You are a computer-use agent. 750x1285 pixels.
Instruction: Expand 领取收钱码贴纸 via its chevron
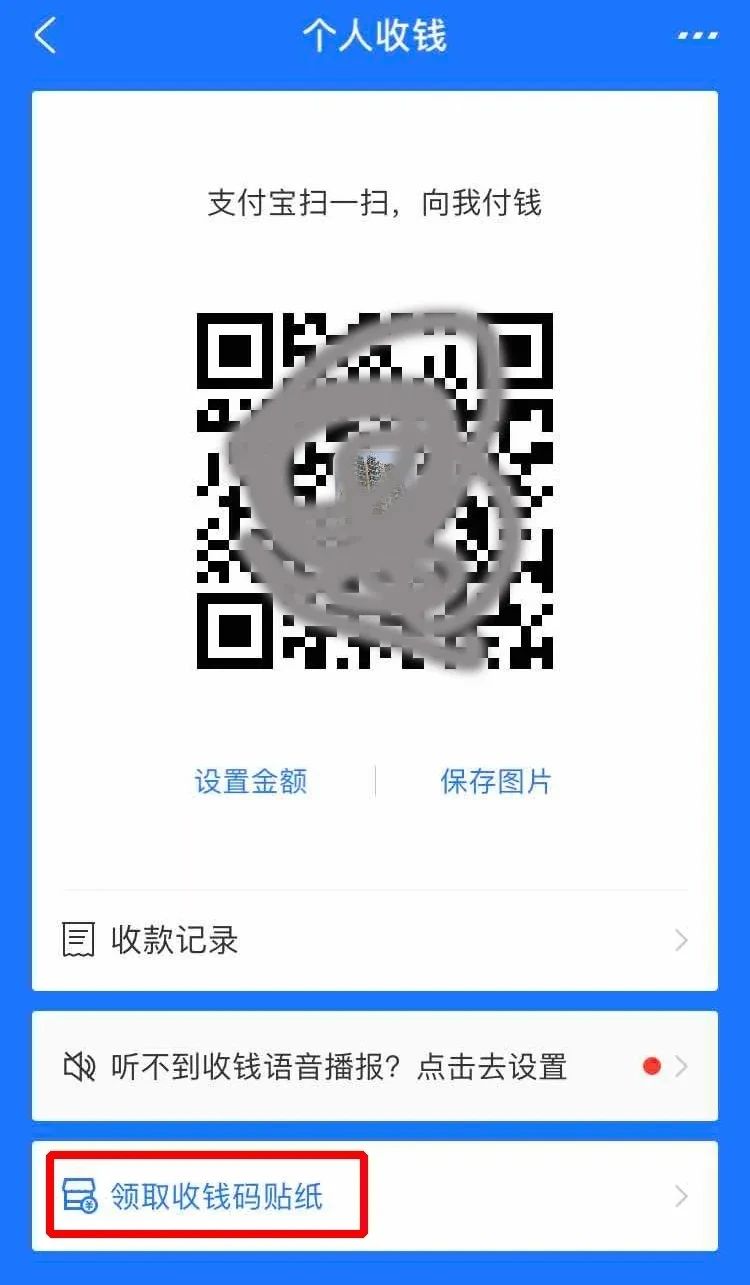(682, 1196)
